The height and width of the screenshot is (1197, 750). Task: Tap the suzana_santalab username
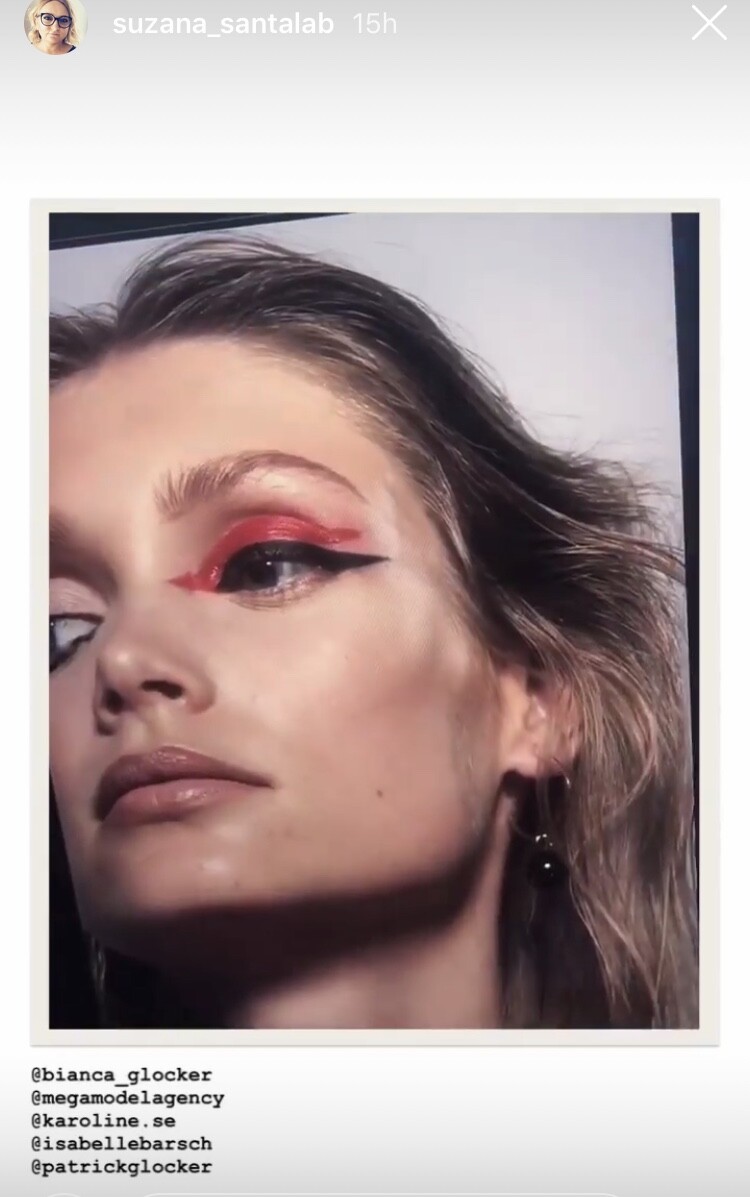pyautogui.click(x=223, y=24)
